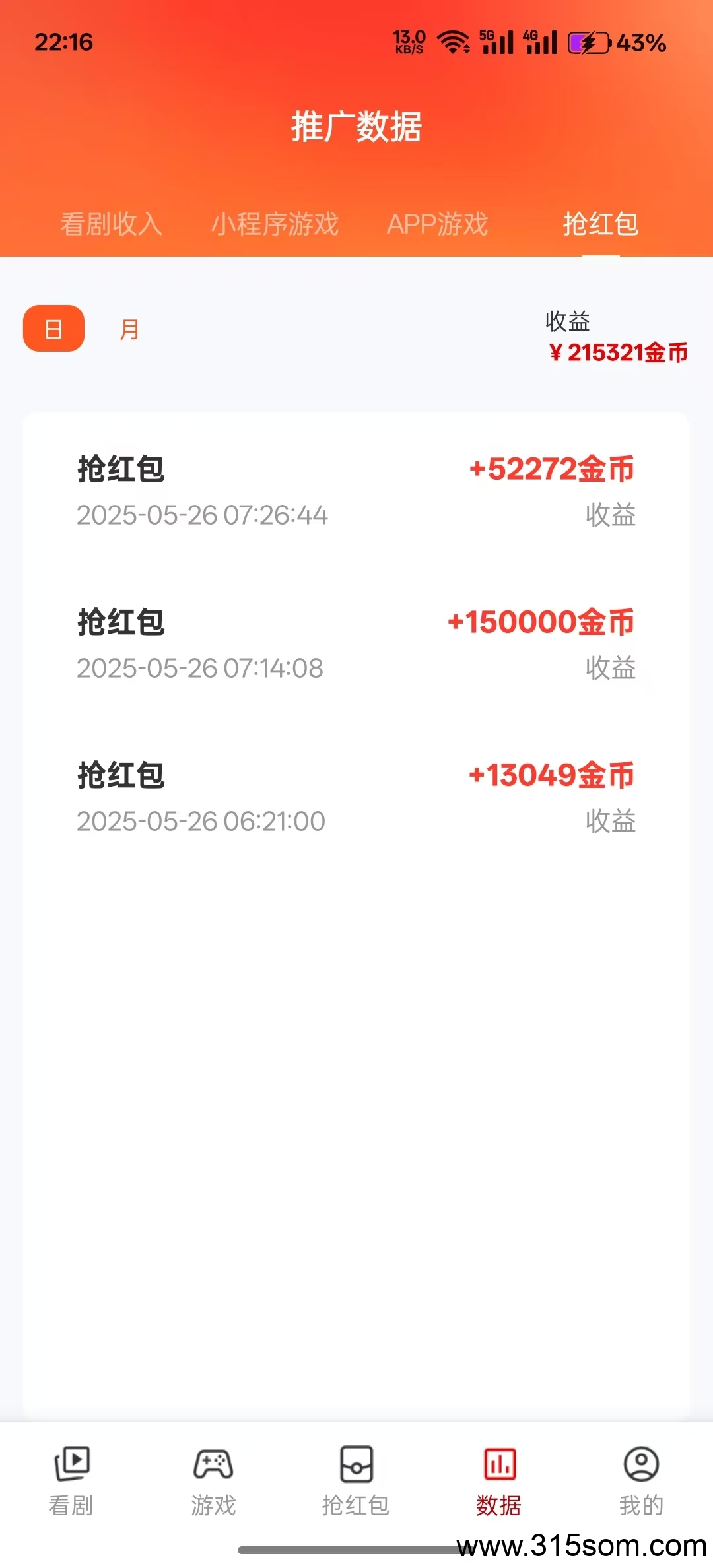Open the 我的 profile tab
This screenshot has width=713, height=1568.
click(641, 1481)
